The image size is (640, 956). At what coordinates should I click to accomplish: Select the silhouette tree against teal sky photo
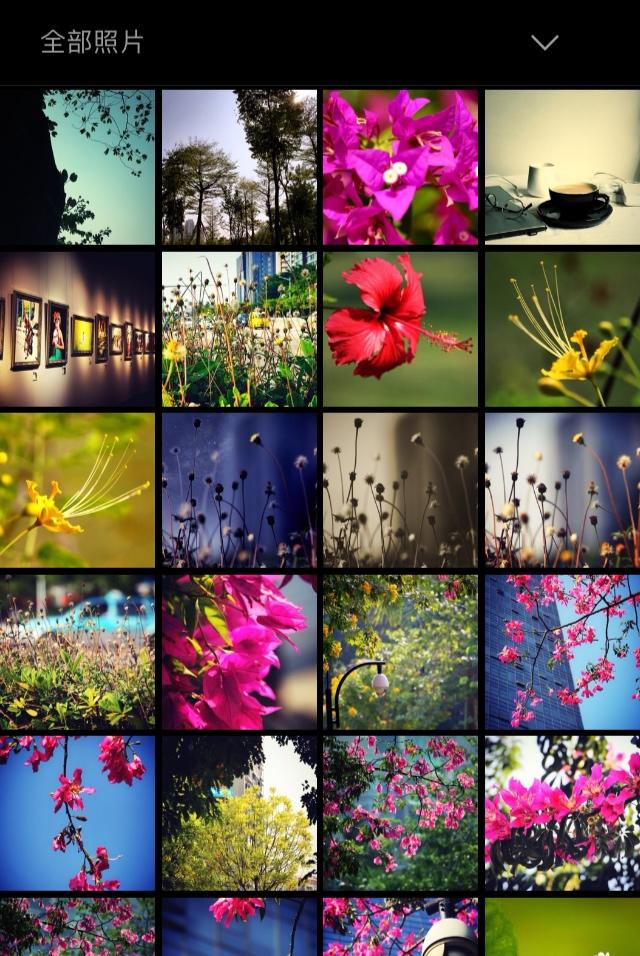click(77, 167)
